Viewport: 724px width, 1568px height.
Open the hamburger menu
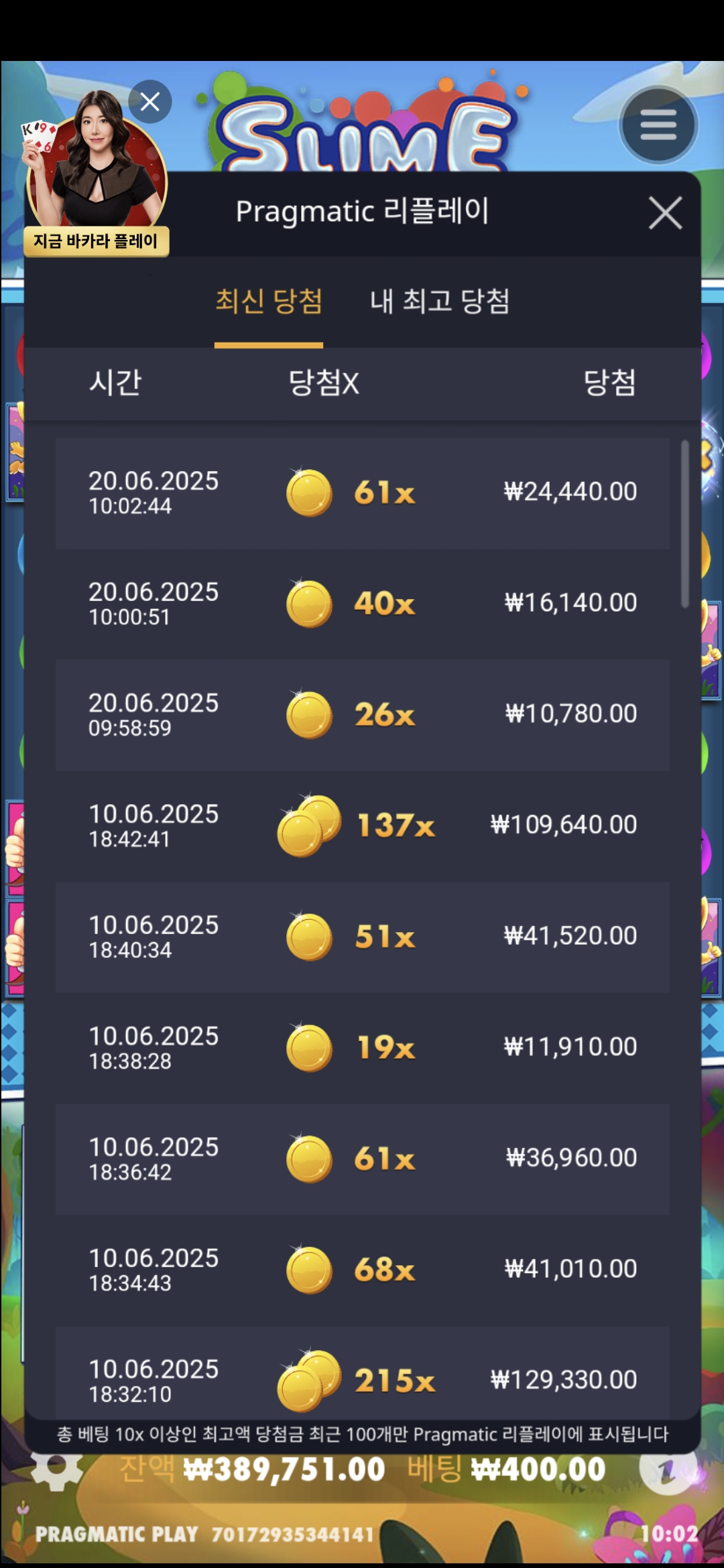pos(658,125)
